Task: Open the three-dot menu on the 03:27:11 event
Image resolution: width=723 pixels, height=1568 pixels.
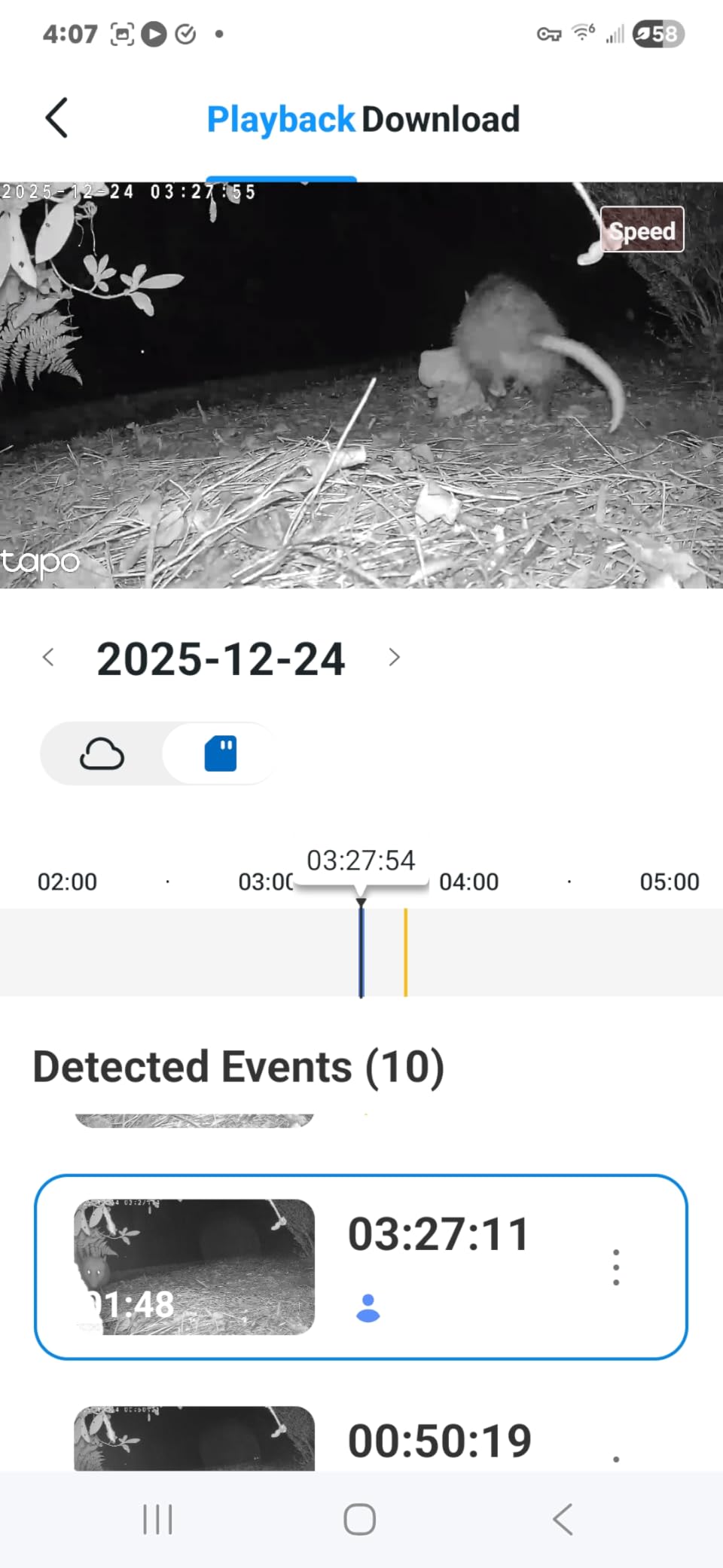Action: point(615,1268)
